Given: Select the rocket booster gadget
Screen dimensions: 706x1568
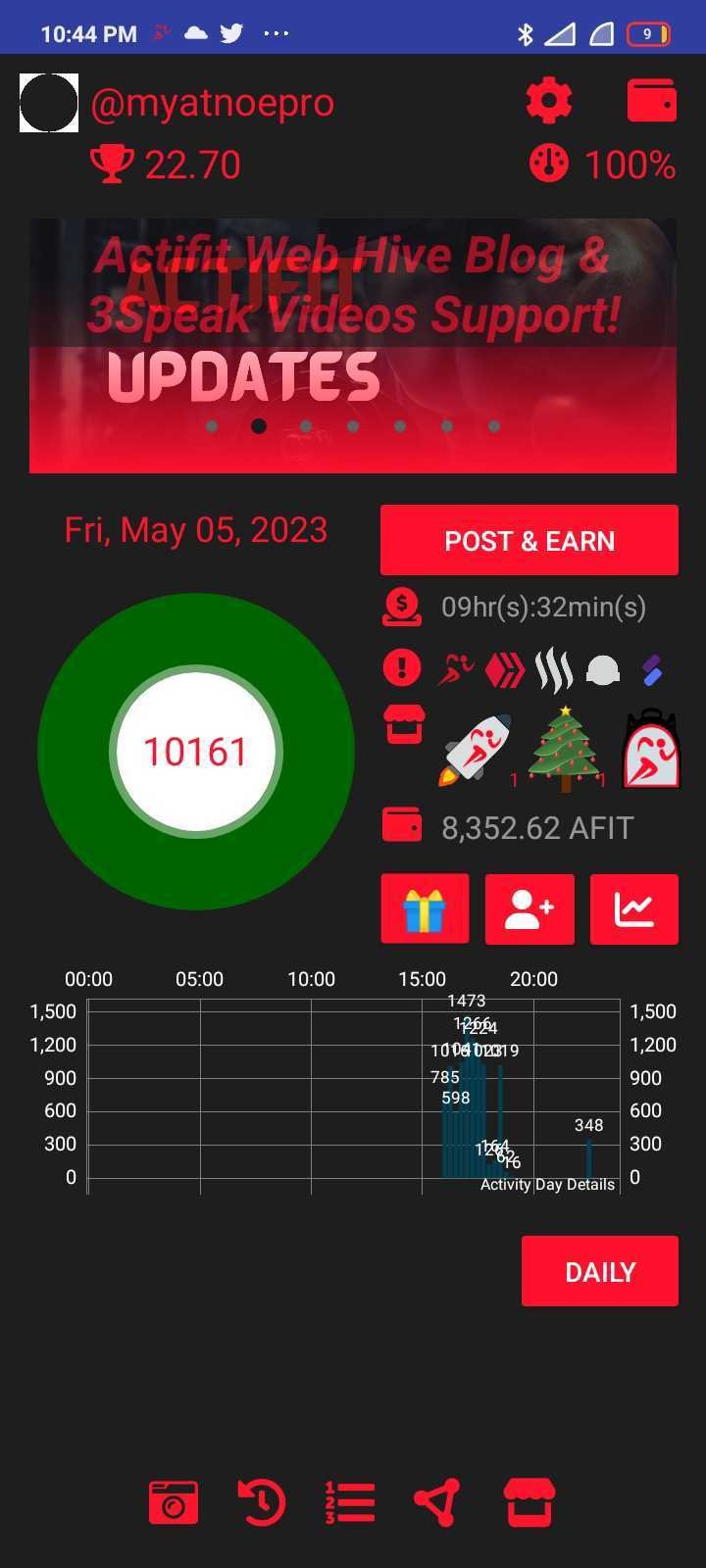Looking at the screenshot, I should point(476,750).
